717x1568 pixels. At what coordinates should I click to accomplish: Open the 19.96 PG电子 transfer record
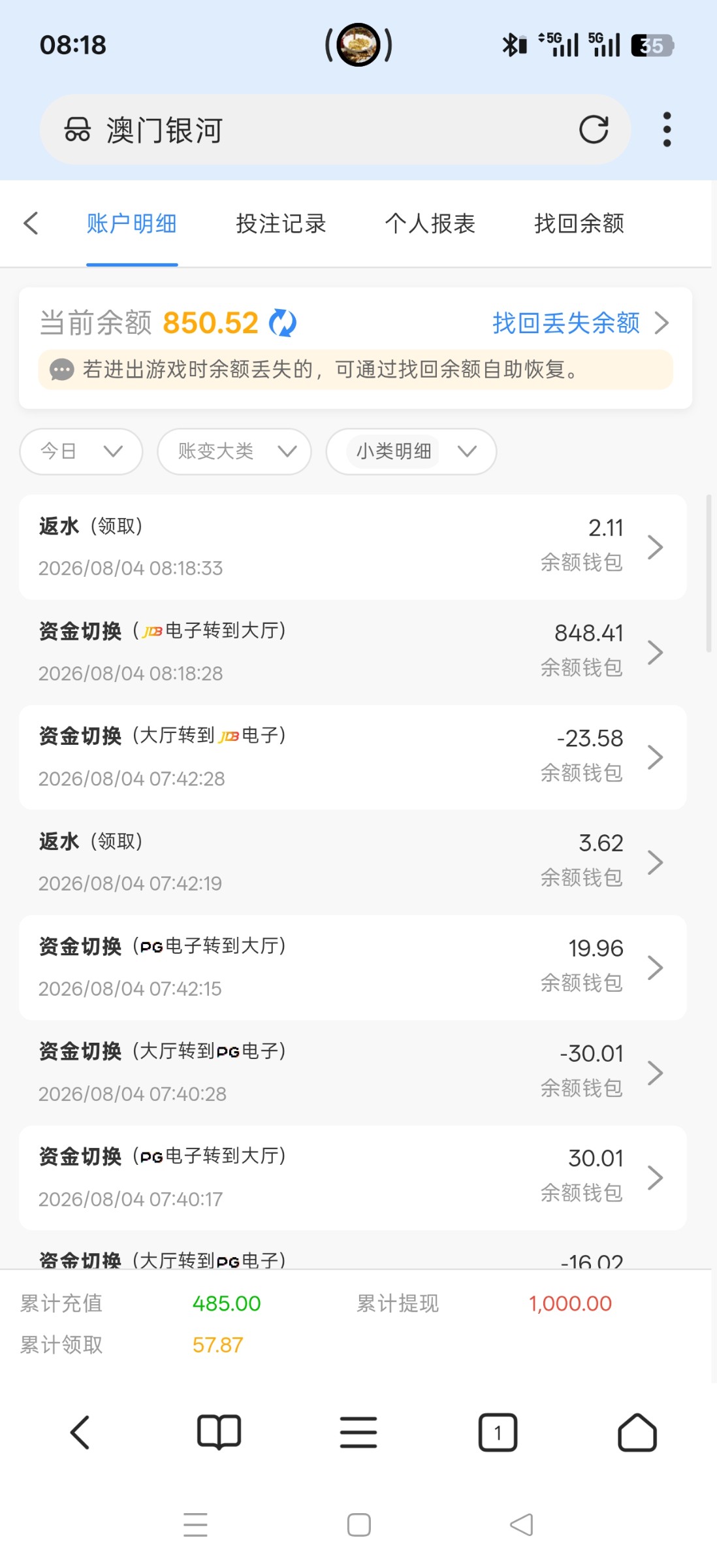(x=353, y=968)
